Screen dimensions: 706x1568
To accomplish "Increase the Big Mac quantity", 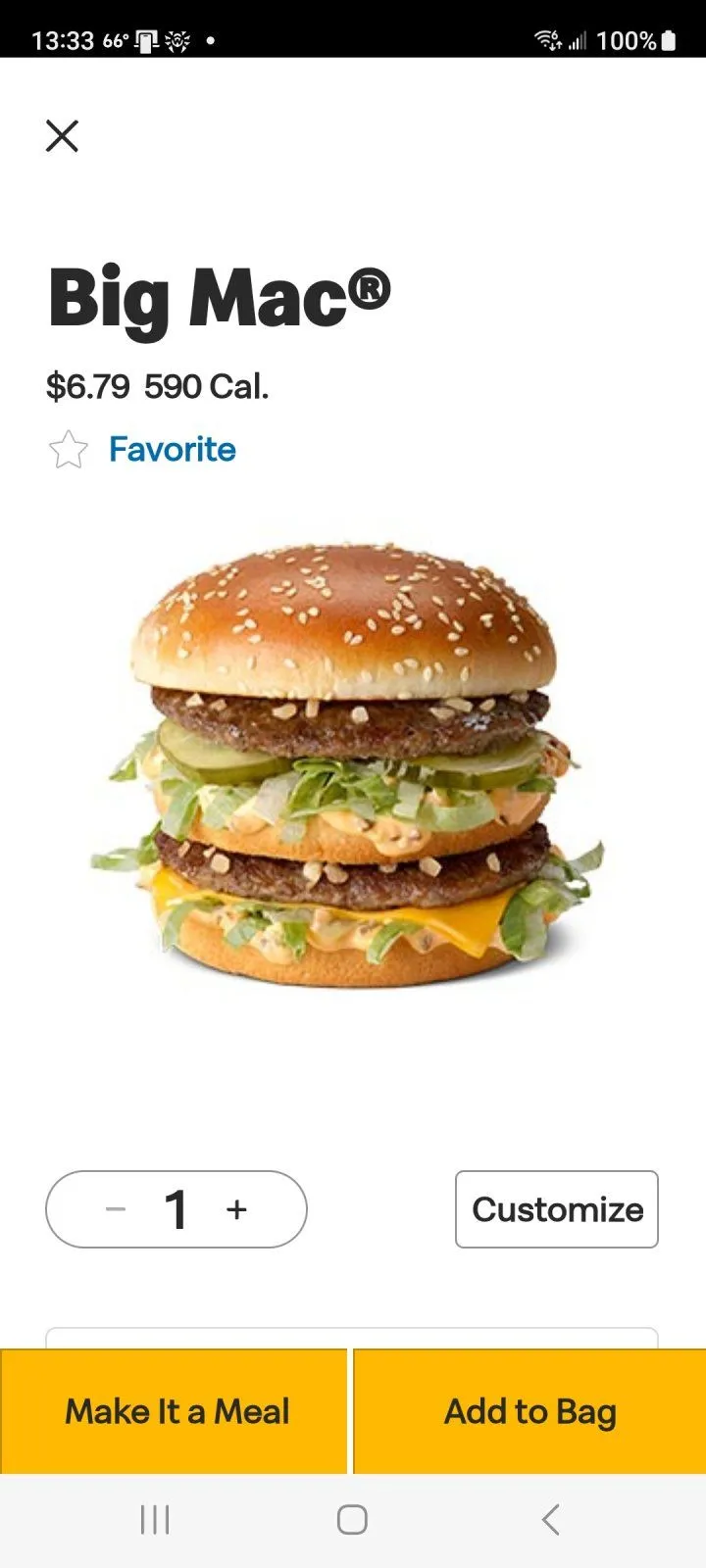I will (236, 1209).
